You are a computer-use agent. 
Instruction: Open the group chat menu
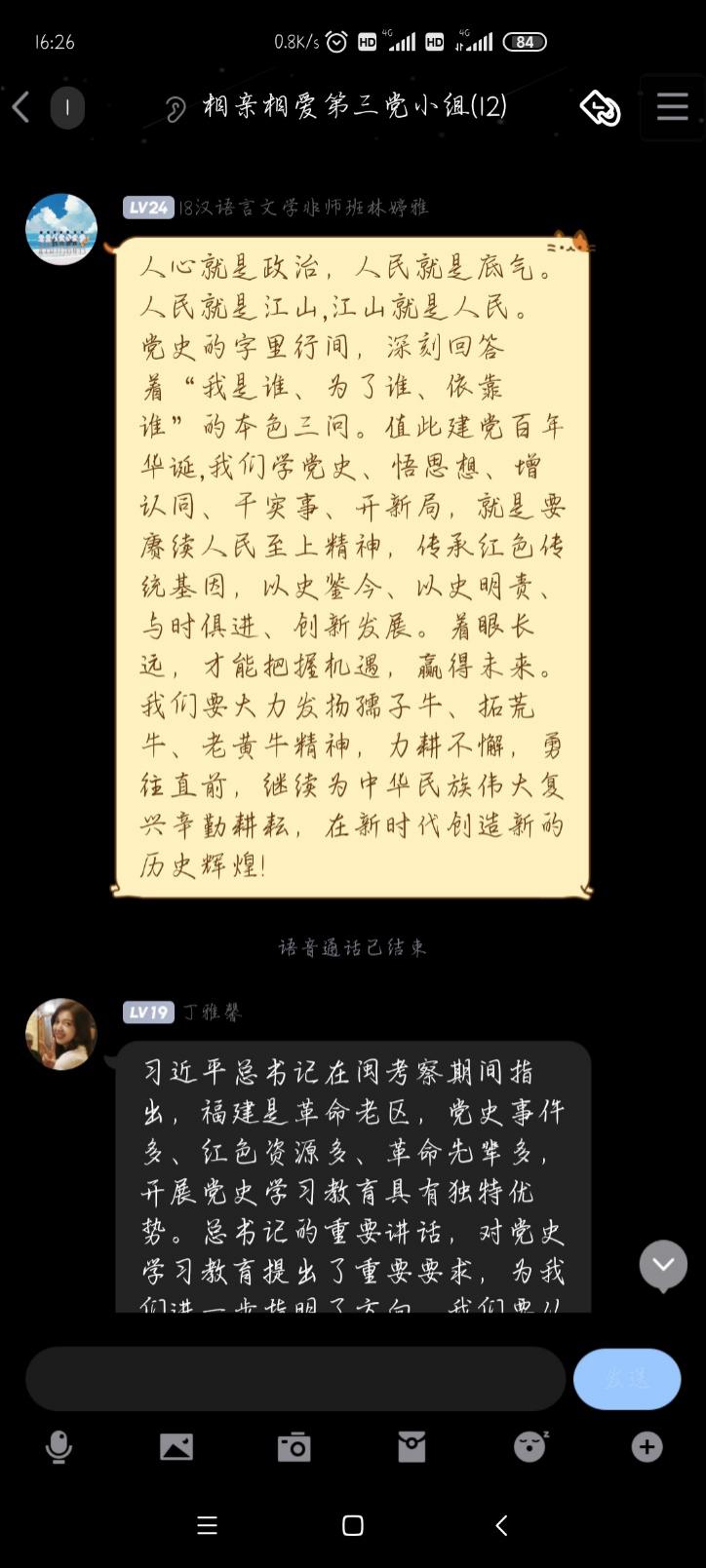672,107
